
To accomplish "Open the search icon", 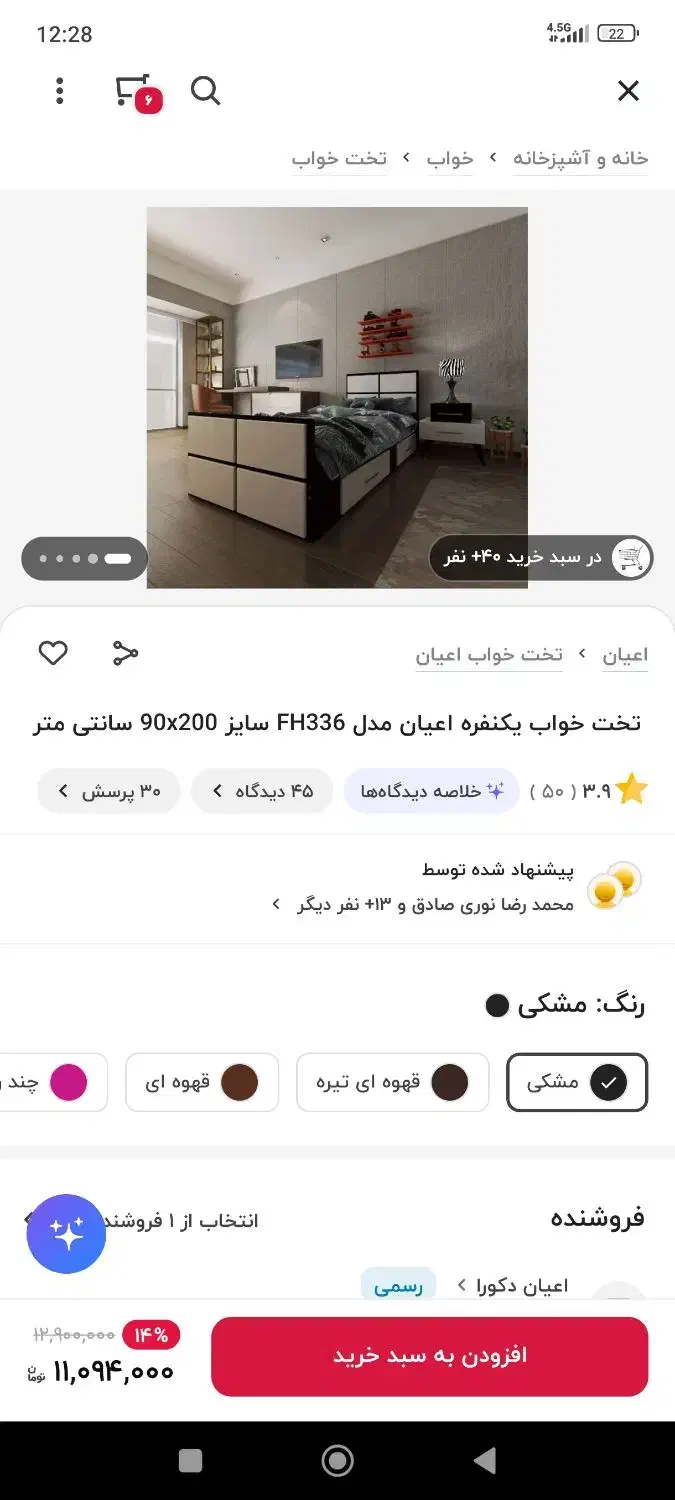I will [205, 91].
